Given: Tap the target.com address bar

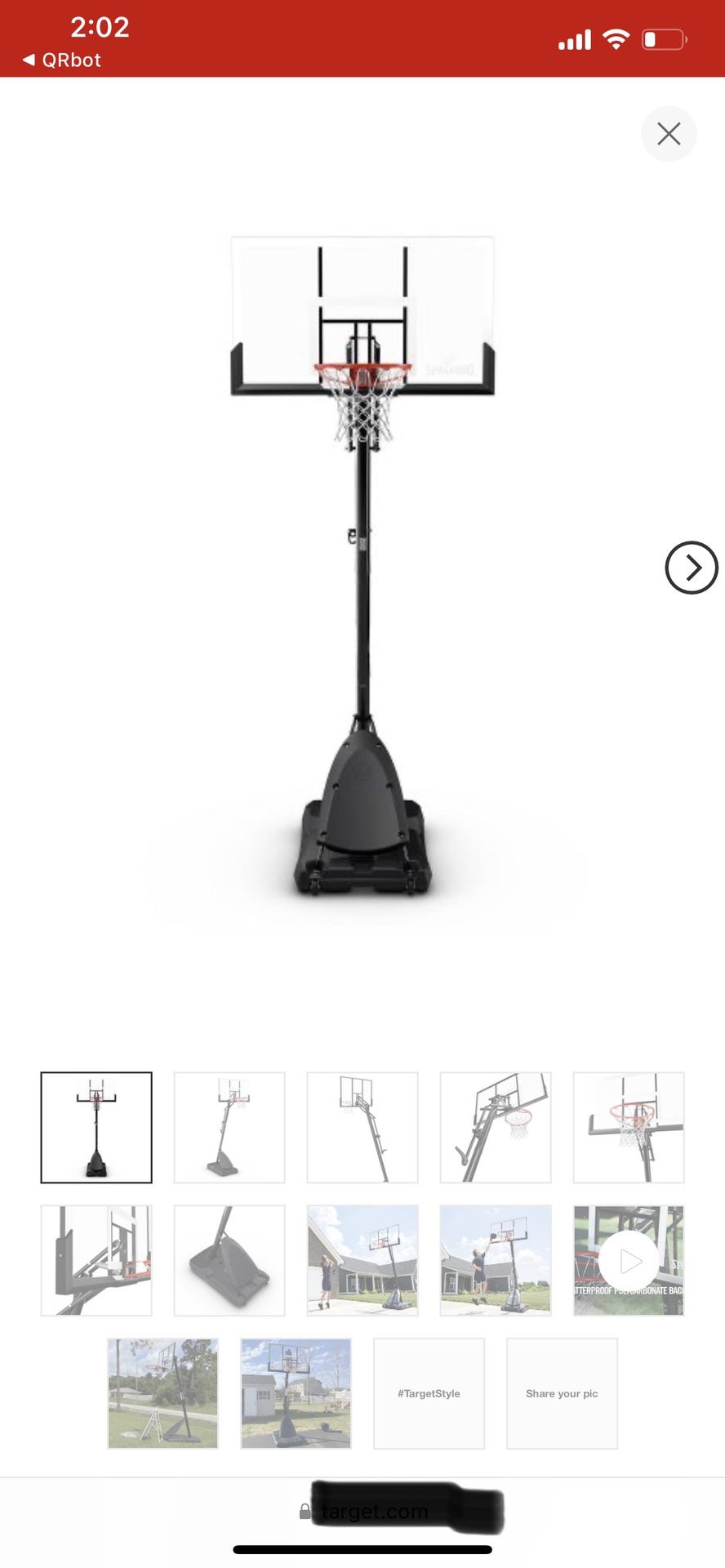Looking at the screenshot, I should point(362,1512).
